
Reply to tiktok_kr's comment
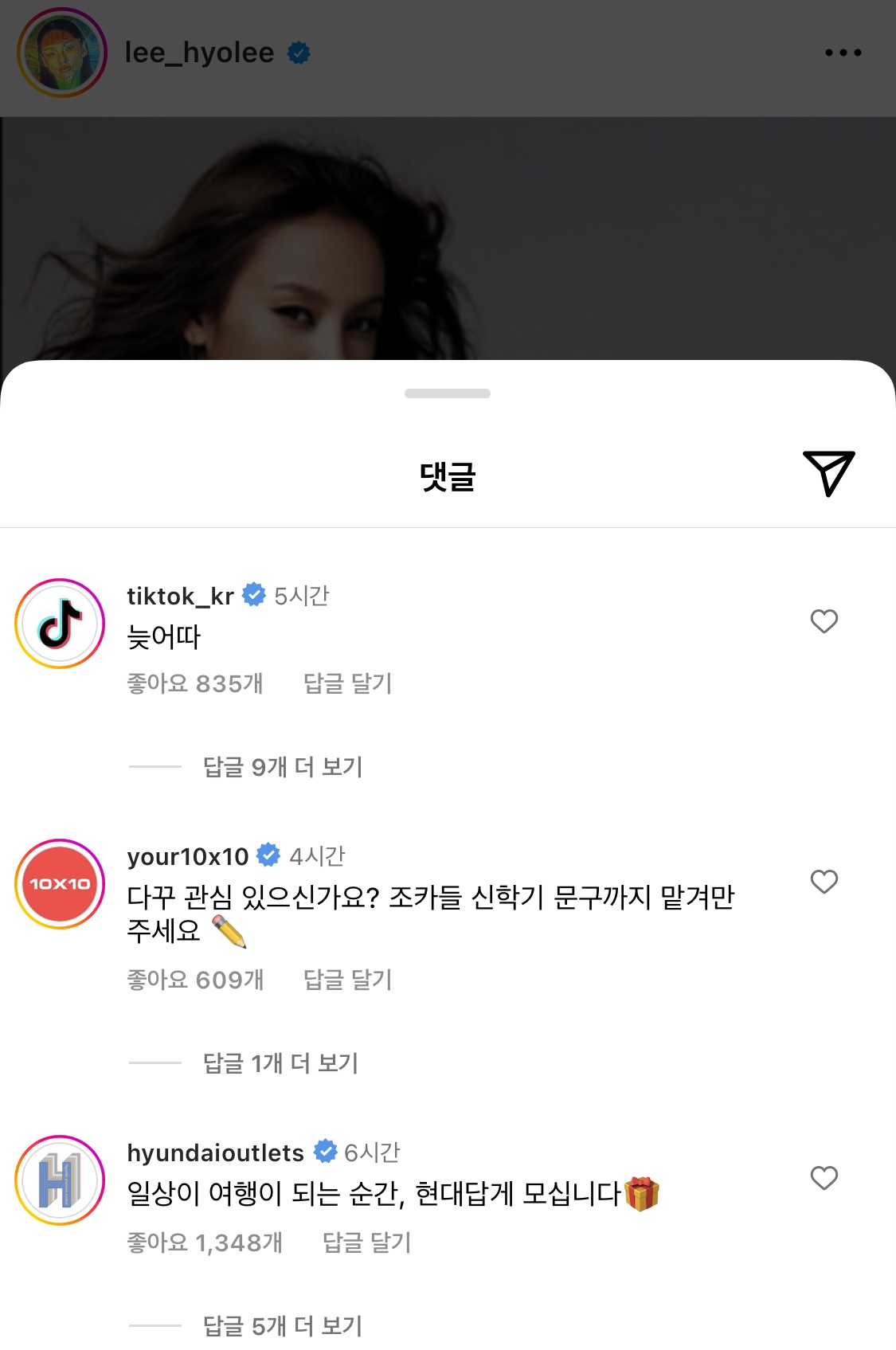pos(347,683)
